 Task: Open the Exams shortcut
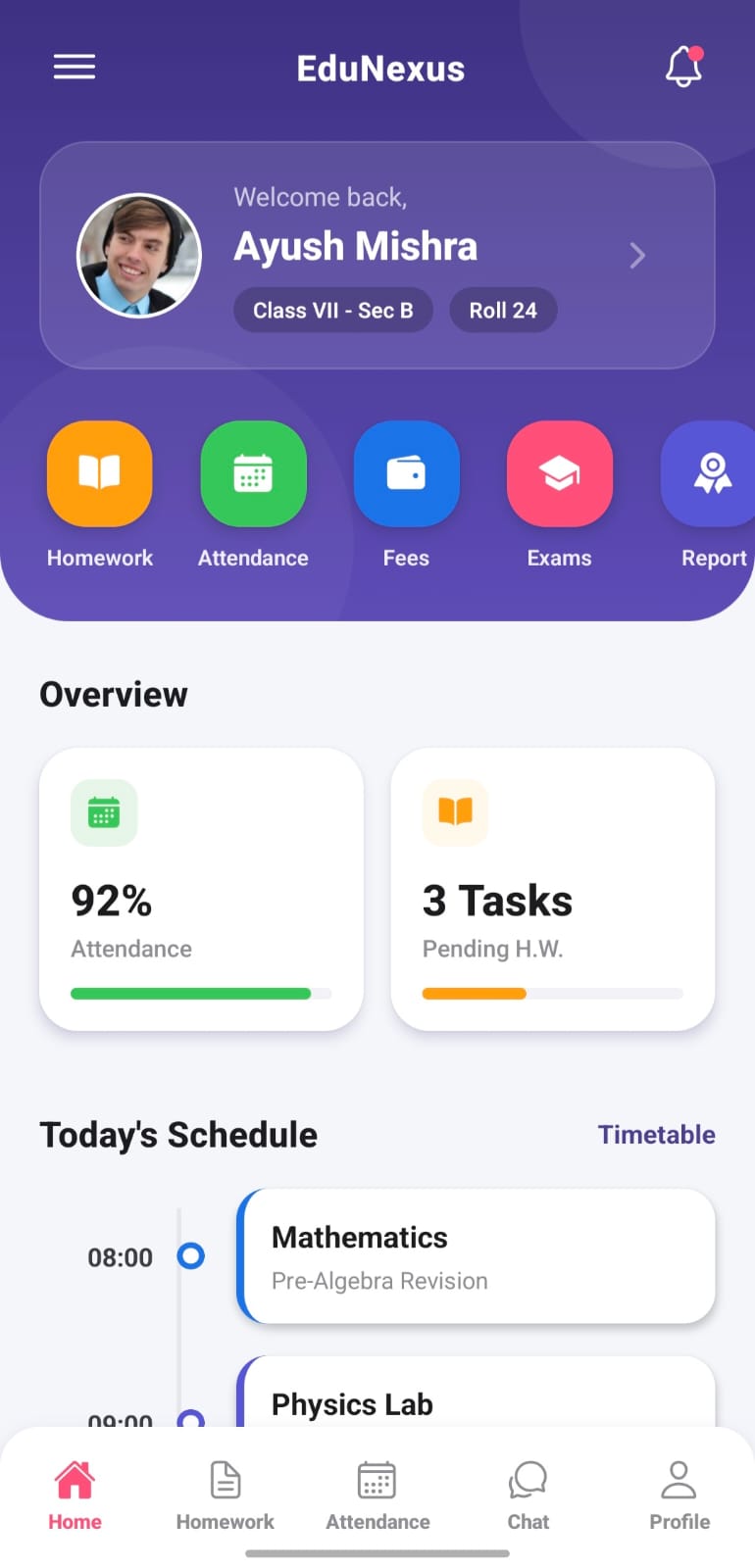[x=559, y=474]
